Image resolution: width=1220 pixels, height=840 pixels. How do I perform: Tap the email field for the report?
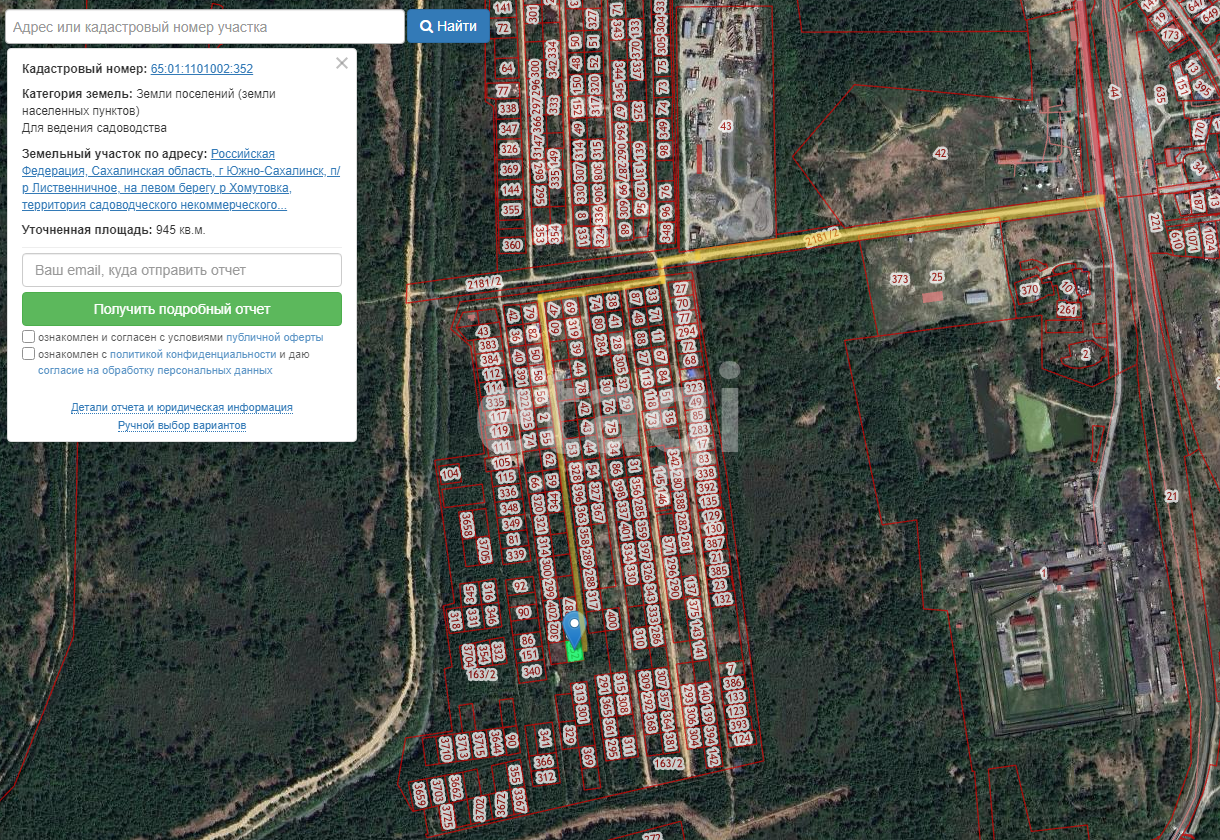click(x=182, y=270)
